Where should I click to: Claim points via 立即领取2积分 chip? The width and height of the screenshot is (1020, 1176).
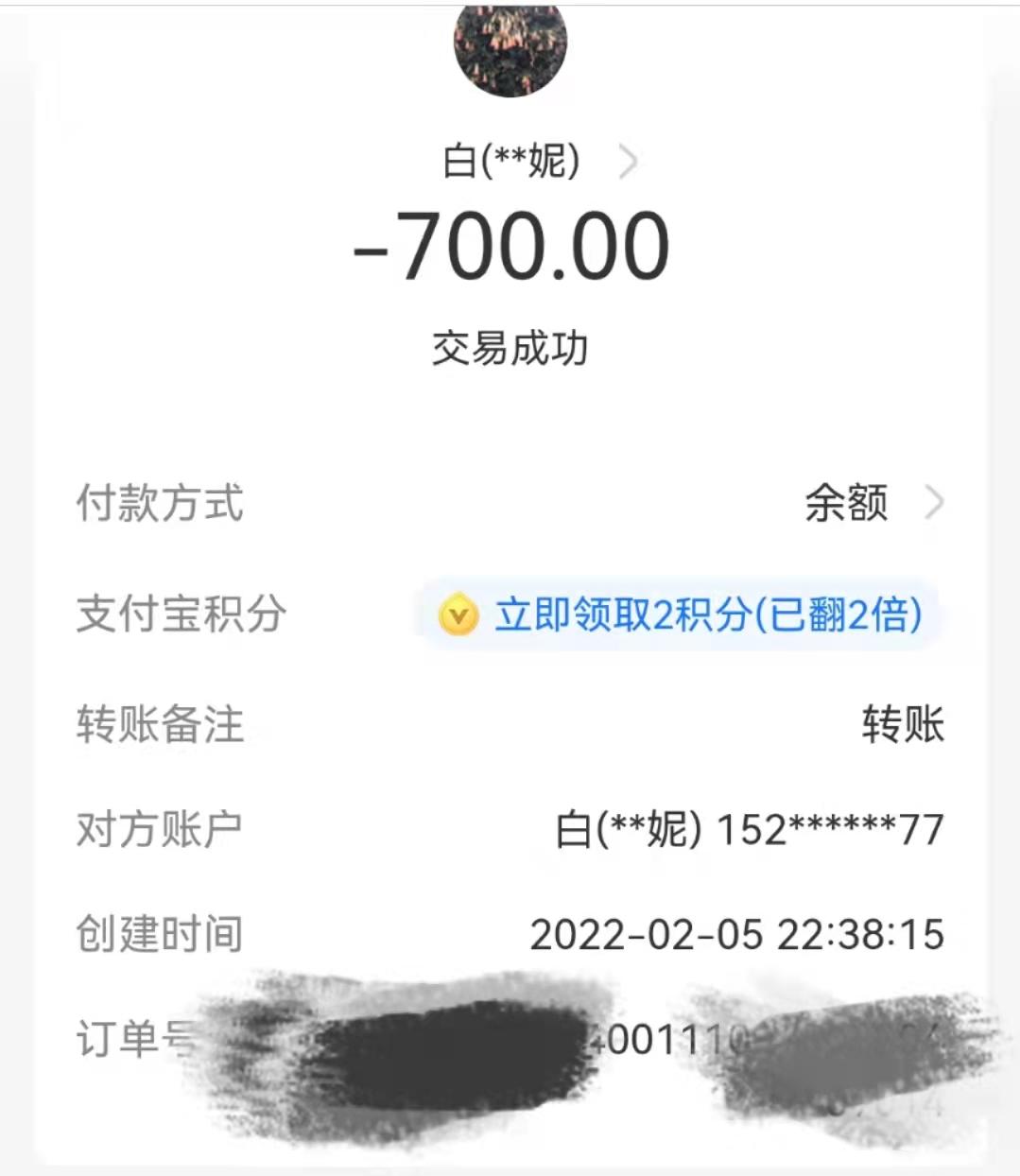tap(683, 615)
